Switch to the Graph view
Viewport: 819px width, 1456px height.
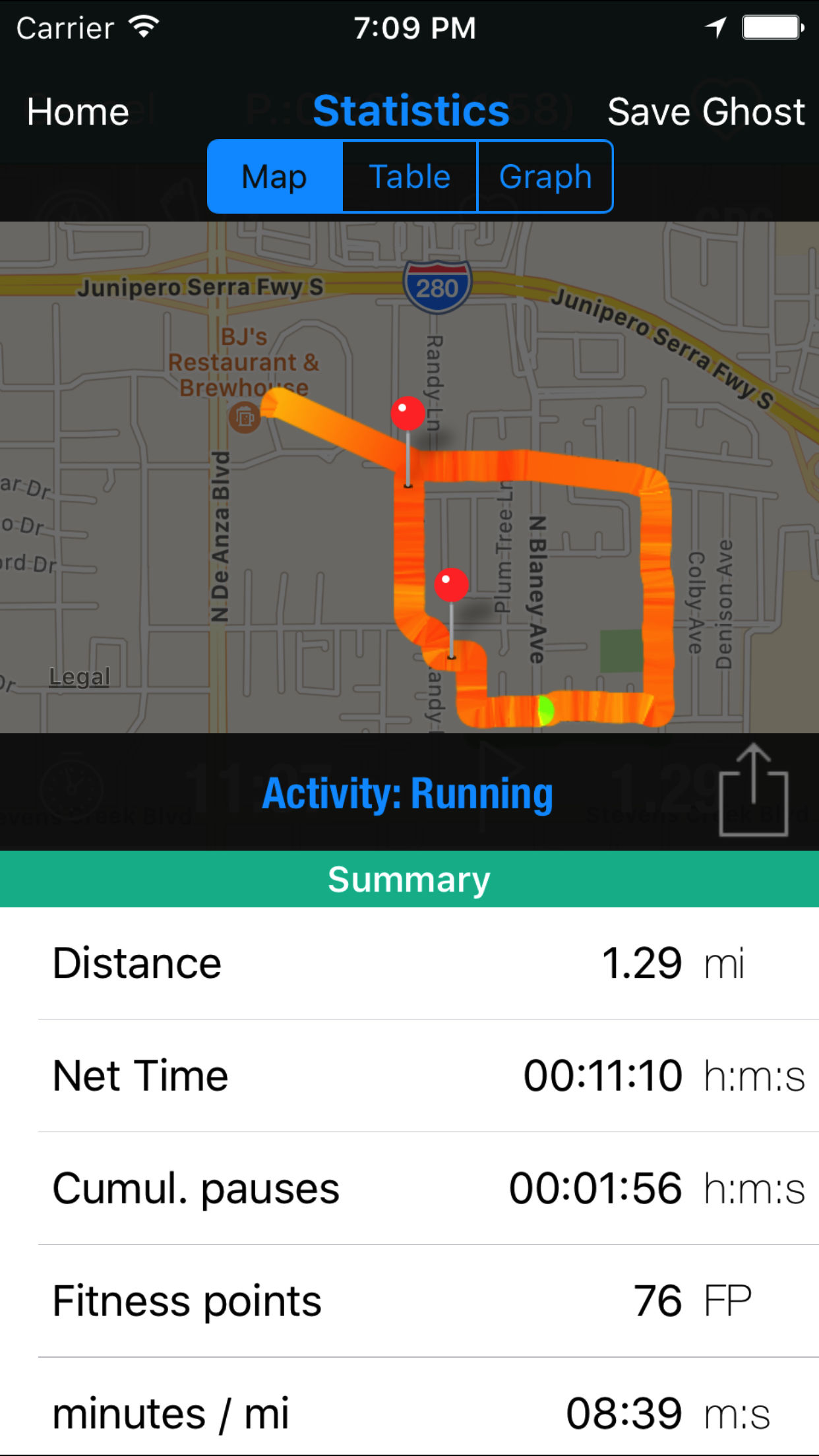pos(545,177)
